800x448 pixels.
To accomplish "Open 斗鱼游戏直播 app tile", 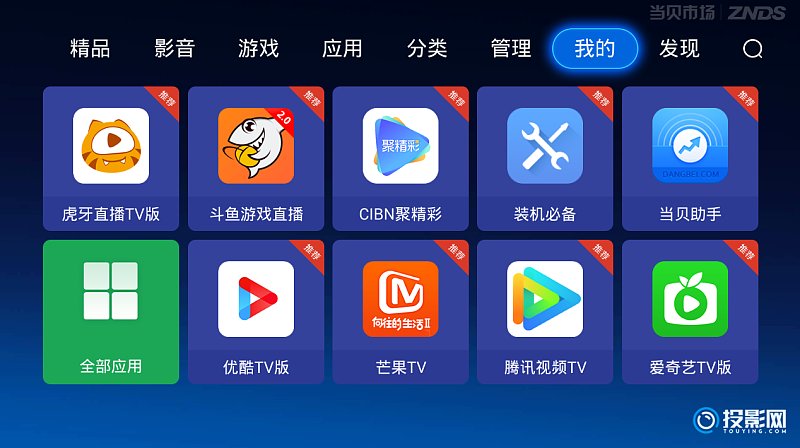I will point(256,158).
